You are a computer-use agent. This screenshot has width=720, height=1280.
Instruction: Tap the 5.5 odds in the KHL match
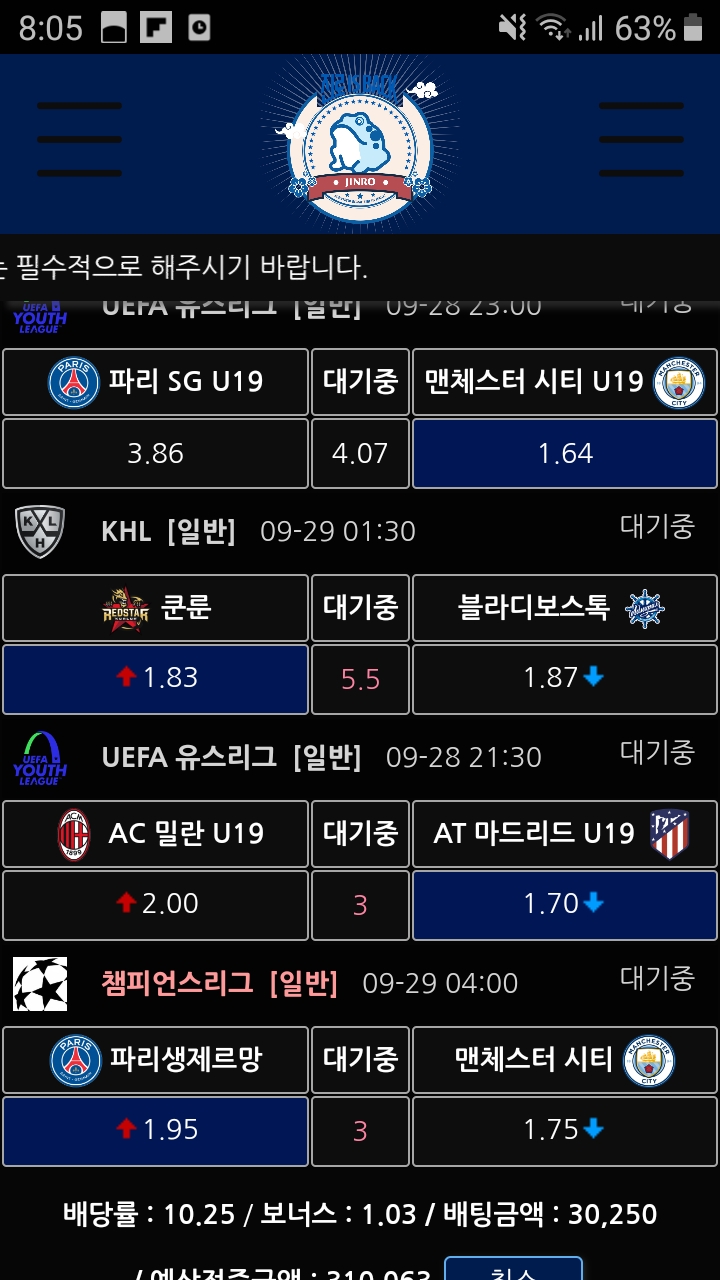point(360,679)
